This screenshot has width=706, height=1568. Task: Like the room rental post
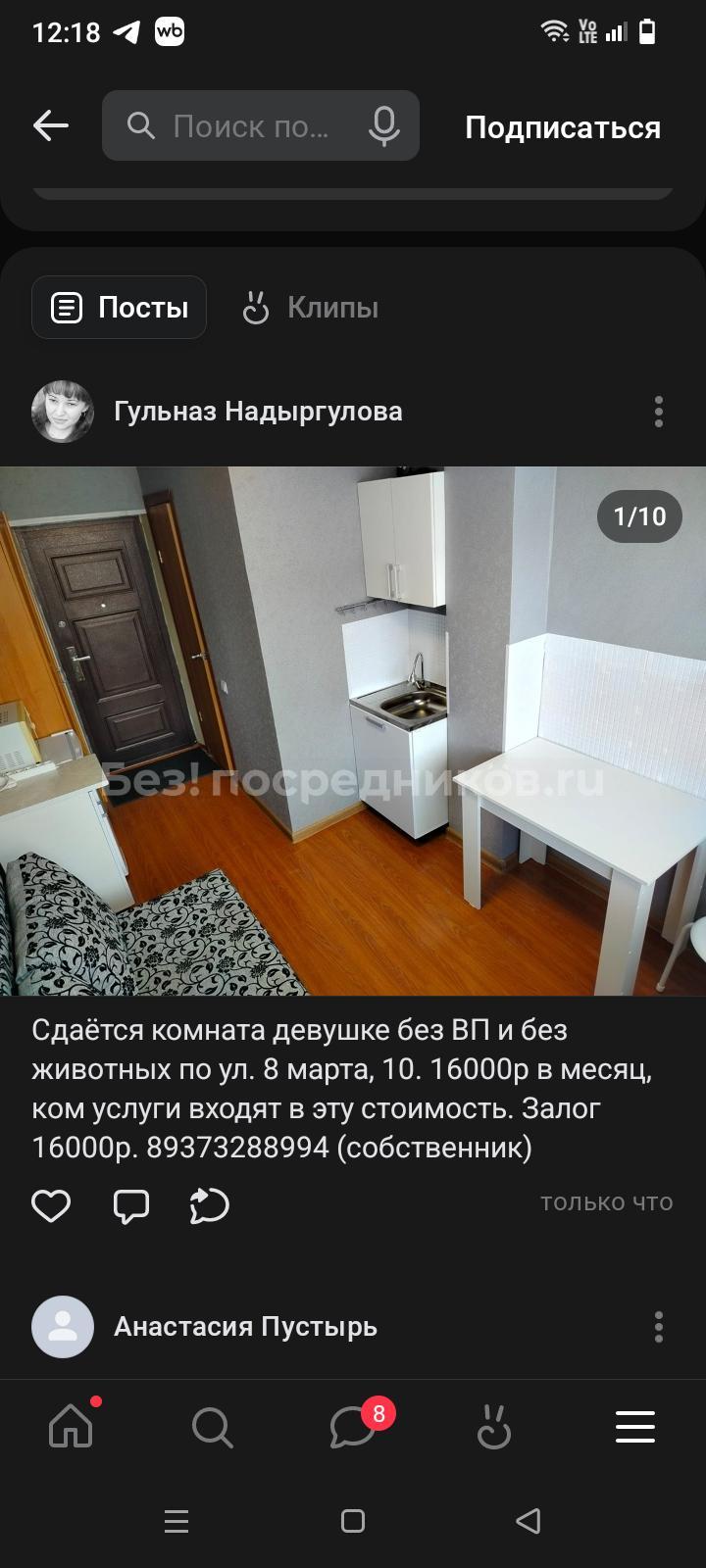[x=51, y=1204]
